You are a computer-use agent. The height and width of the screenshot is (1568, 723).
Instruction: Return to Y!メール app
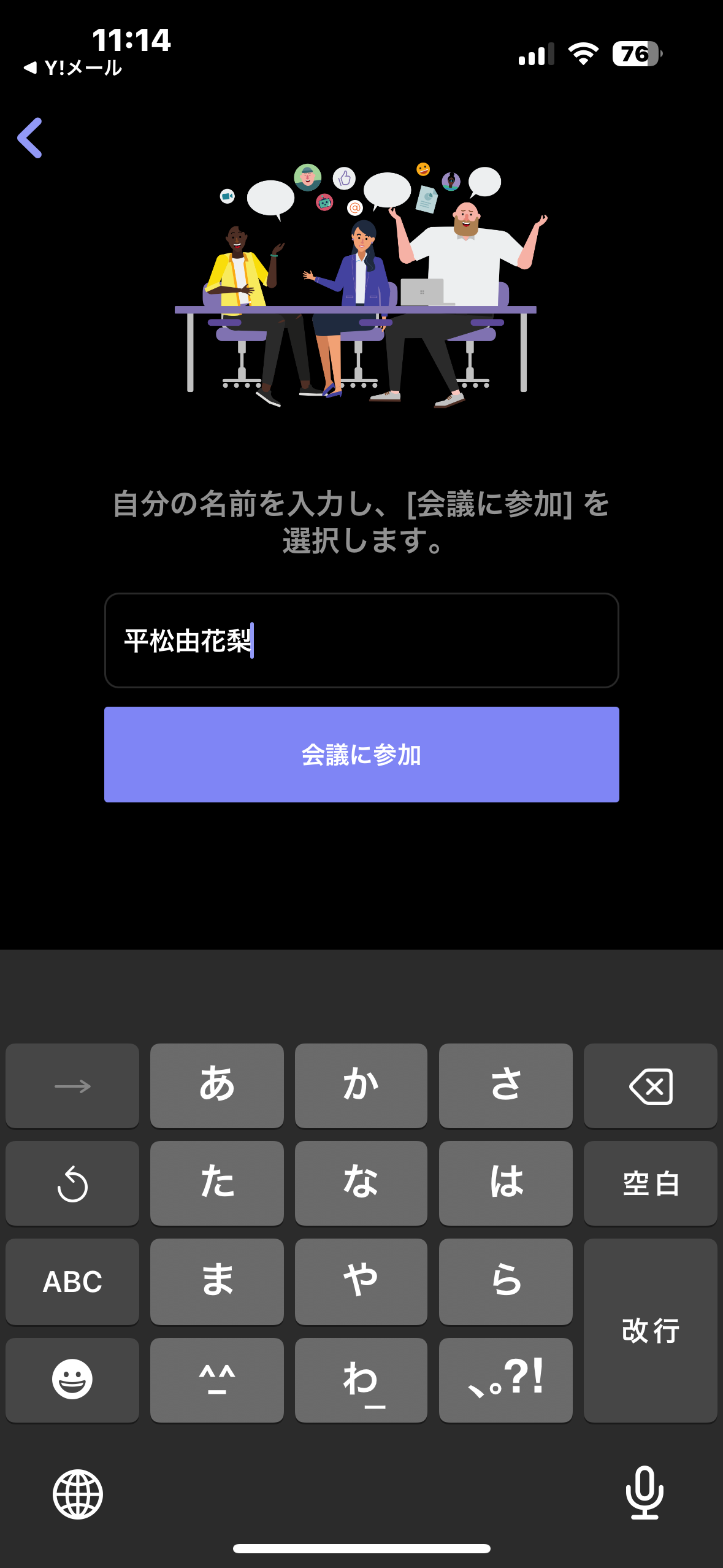pyautogui.click(x=72, y=67)
